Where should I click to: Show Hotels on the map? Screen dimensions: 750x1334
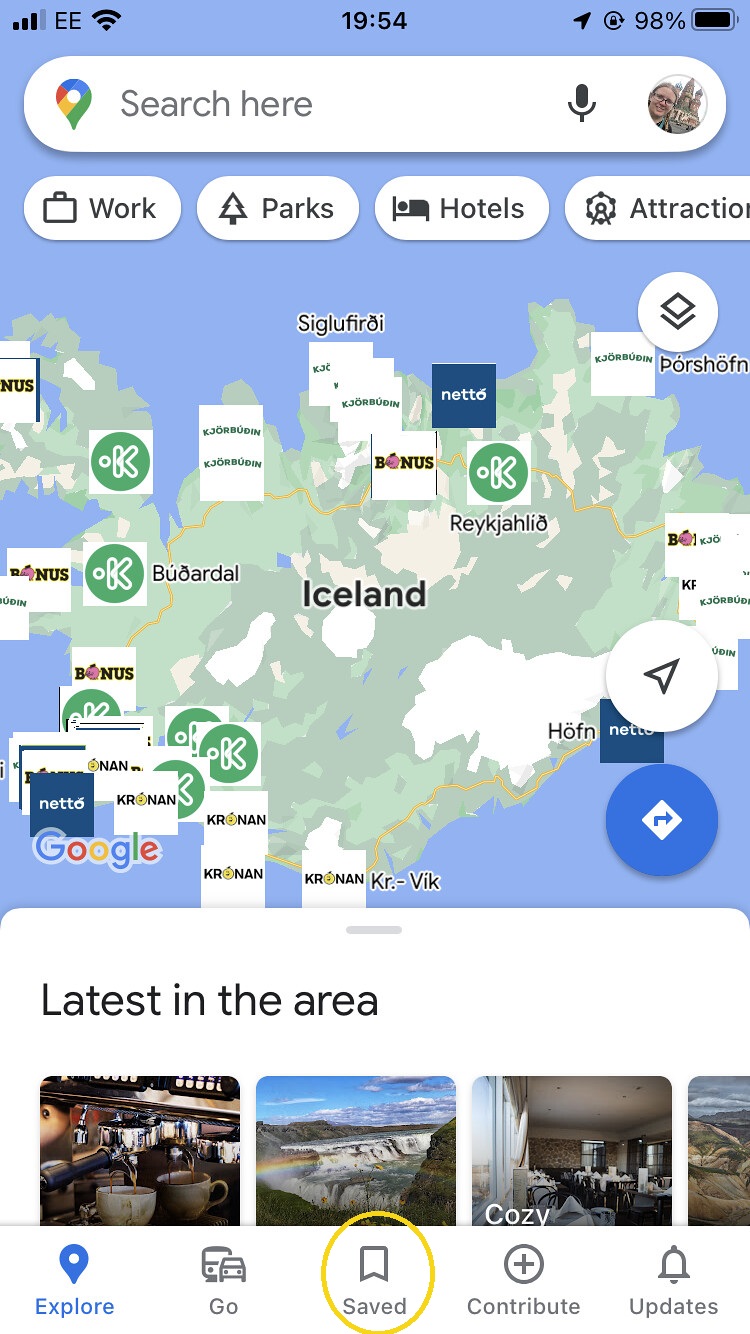tap(461, 209)
